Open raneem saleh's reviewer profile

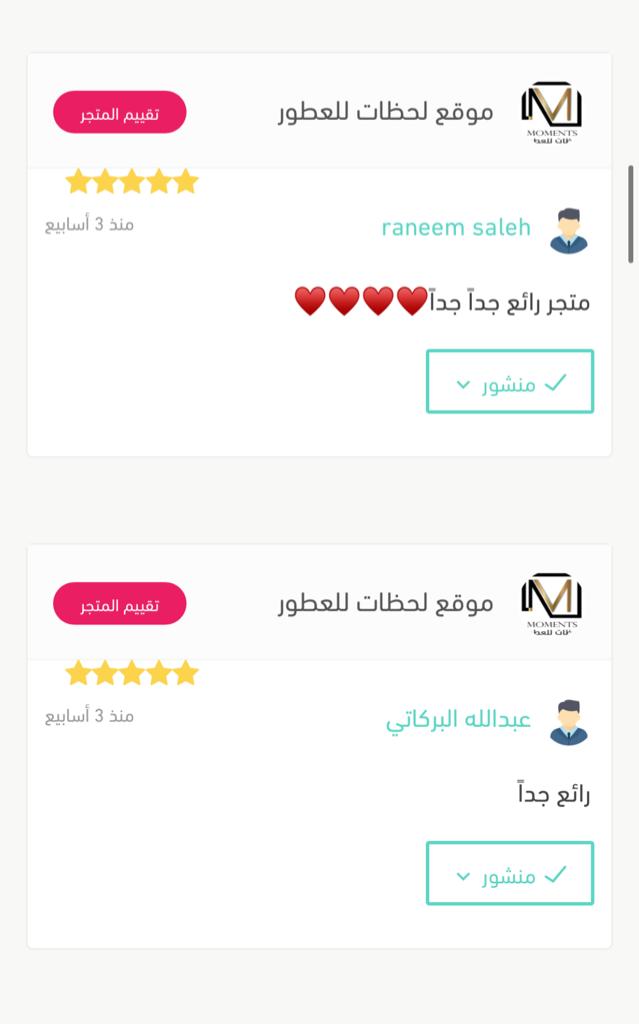(456, 227)
